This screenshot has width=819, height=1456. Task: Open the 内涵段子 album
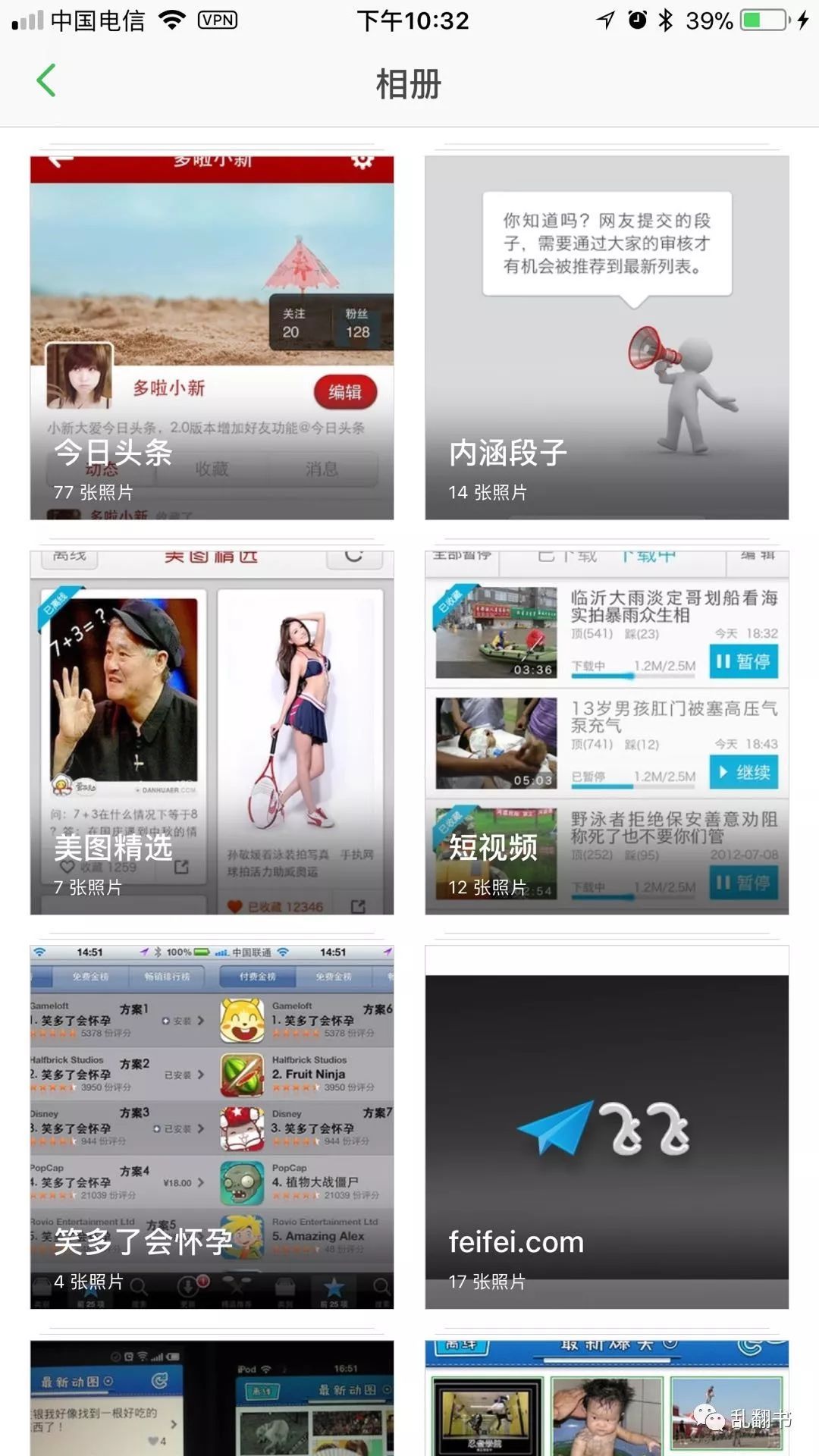click(606, 337)
